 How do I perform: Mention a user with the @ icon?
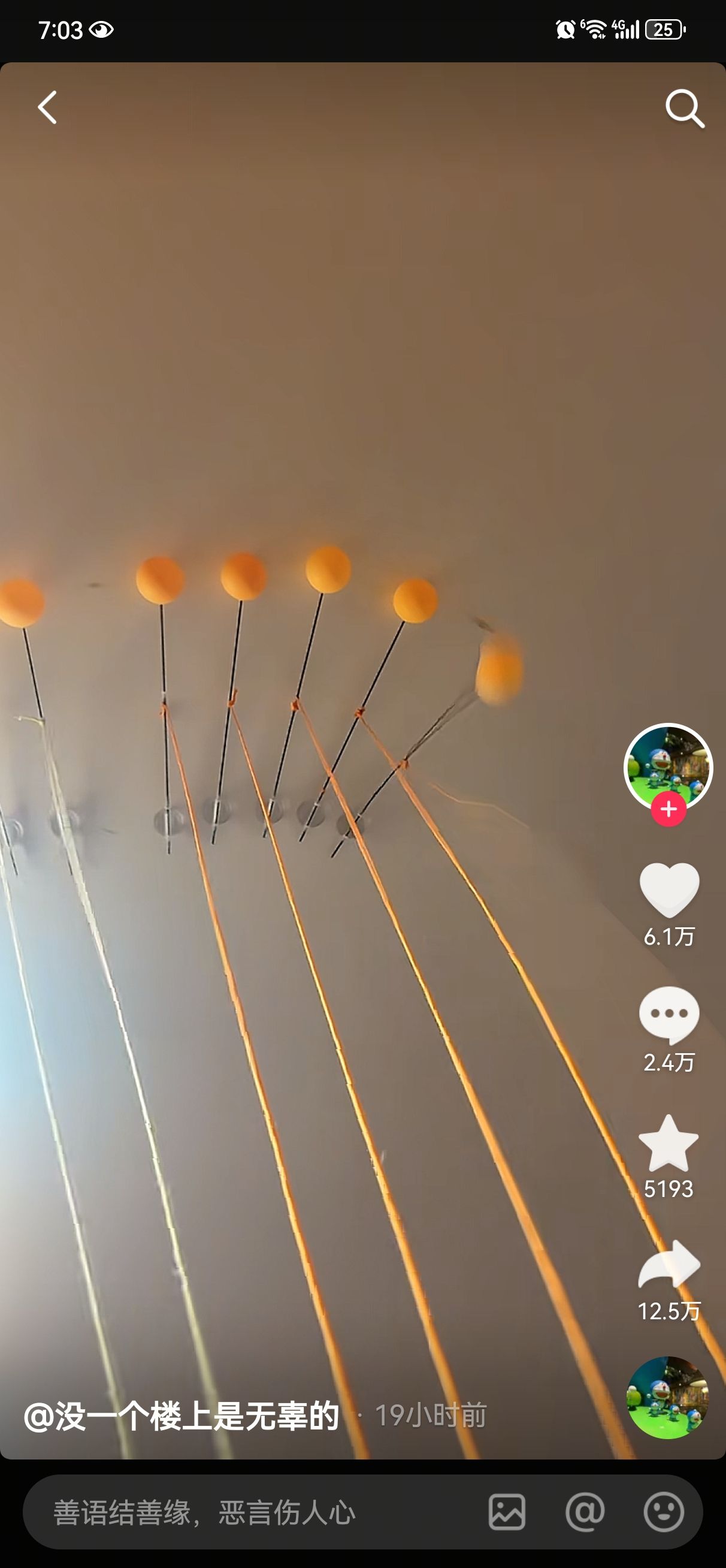pyautogui.click(x=585, y=1512)
